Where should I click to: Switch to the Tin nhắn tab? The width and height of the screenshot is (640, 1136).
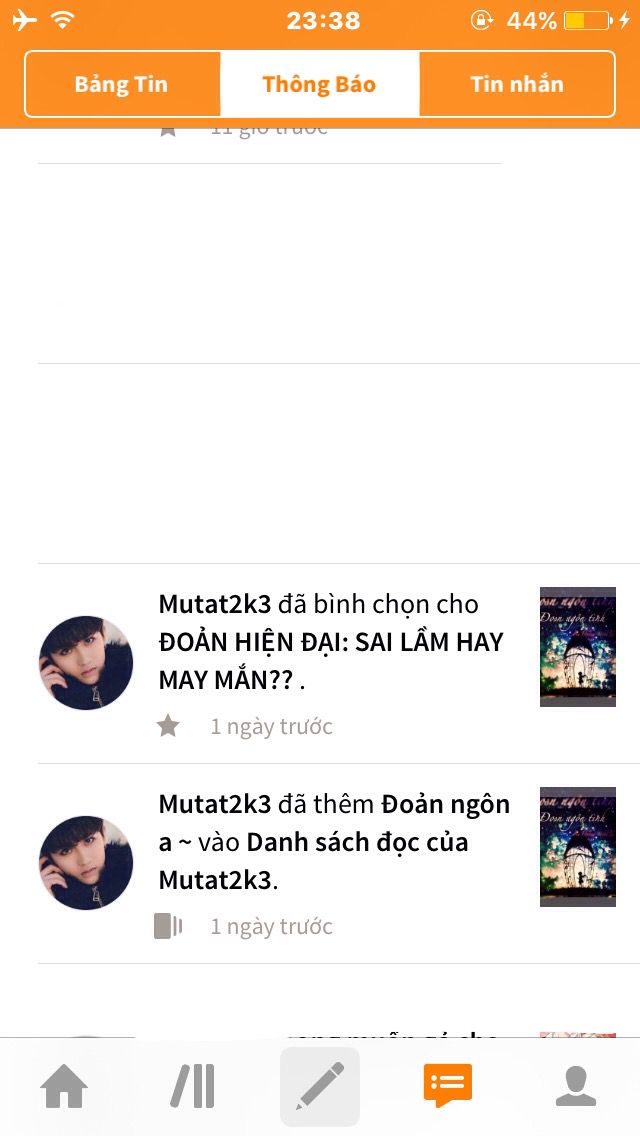point(516,84)
